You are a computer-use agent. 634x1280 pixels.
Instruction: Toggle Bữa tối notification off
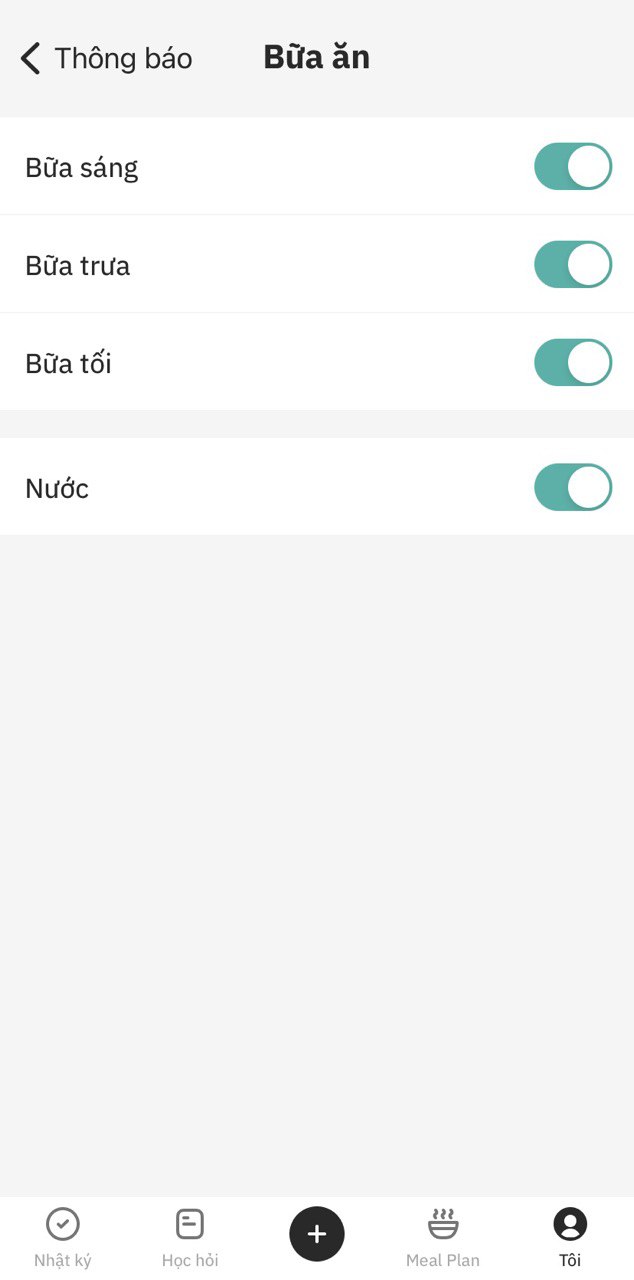click(572, 363)
